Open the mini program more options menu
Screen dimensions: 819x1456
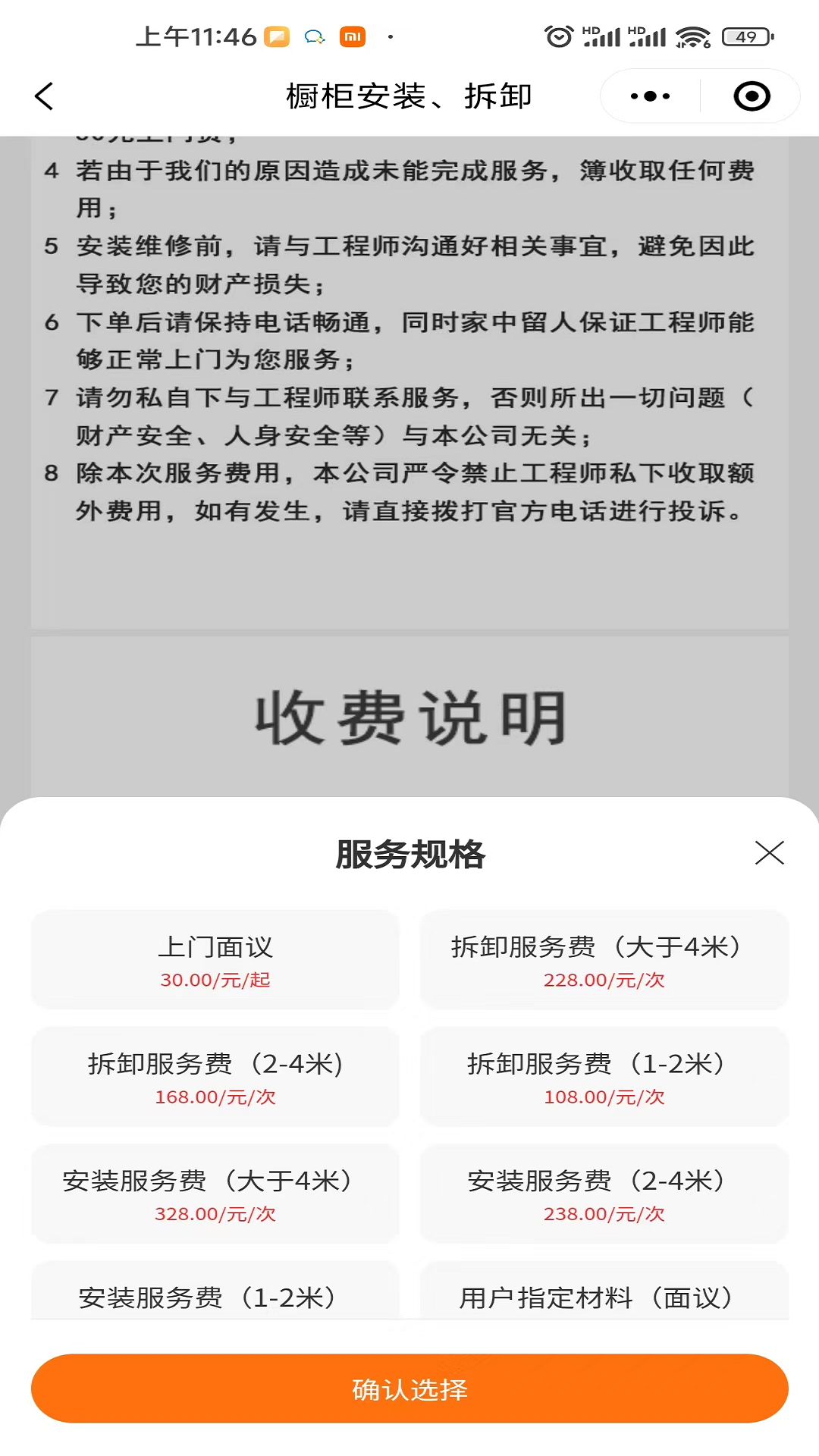click(x=650, y=96)
